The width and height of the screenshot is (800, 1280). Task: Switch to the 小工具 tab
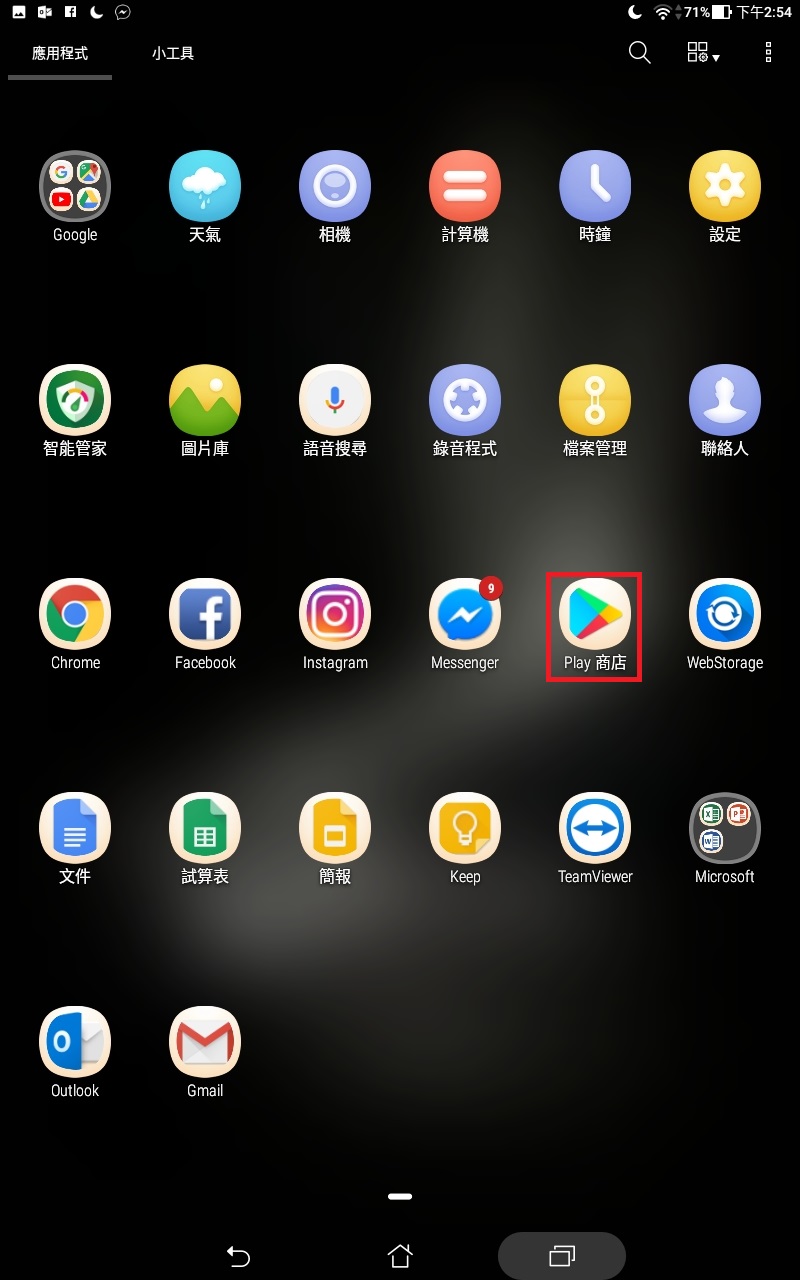(x=173, y=54)
